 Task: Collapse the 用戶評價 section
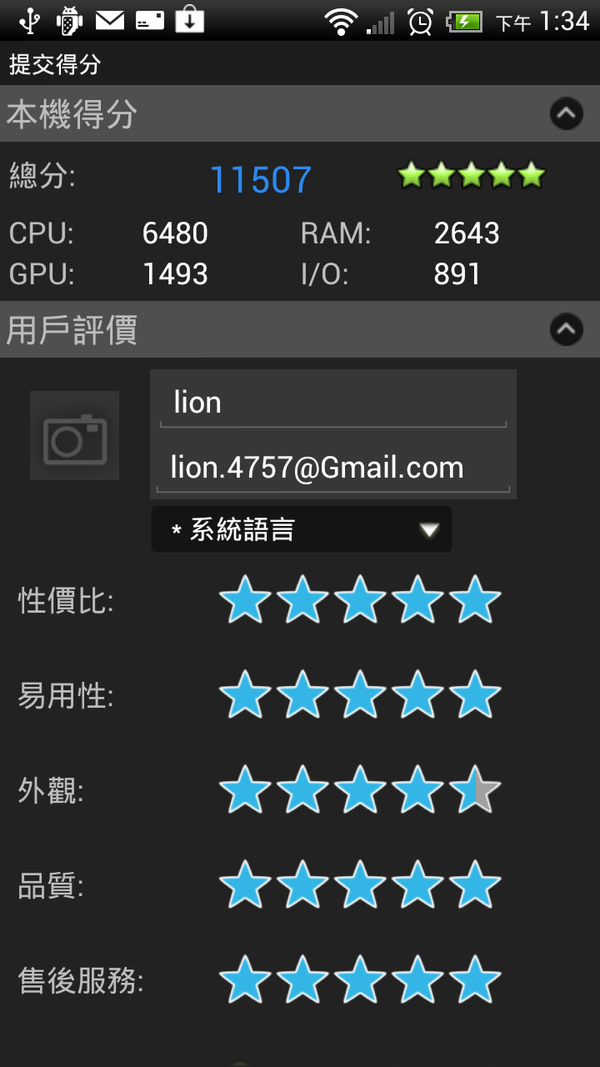coord(566,329)
